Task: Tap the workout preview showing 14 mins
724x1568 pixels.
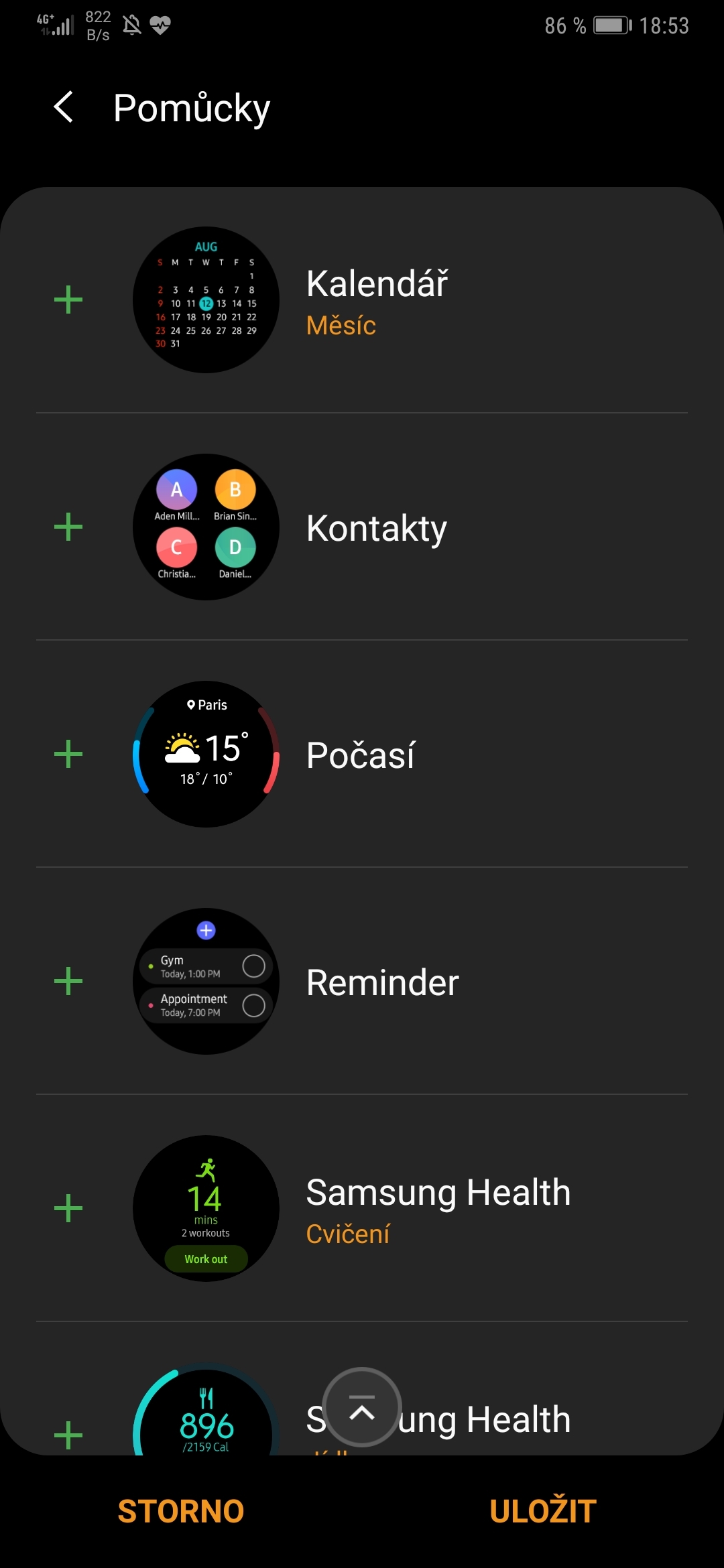Action: [x=206, y=1208]
